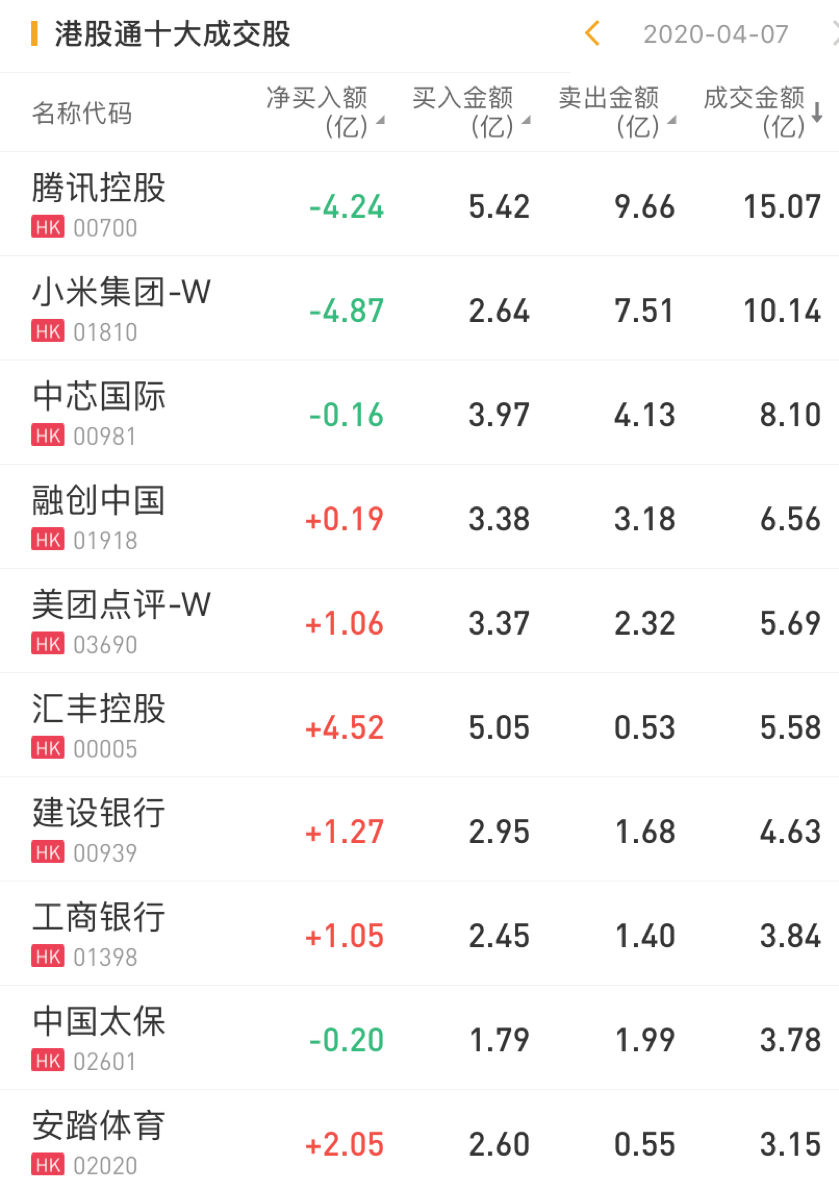
Task: Open 小米集团-W stock details
Action: coord(122,308)
